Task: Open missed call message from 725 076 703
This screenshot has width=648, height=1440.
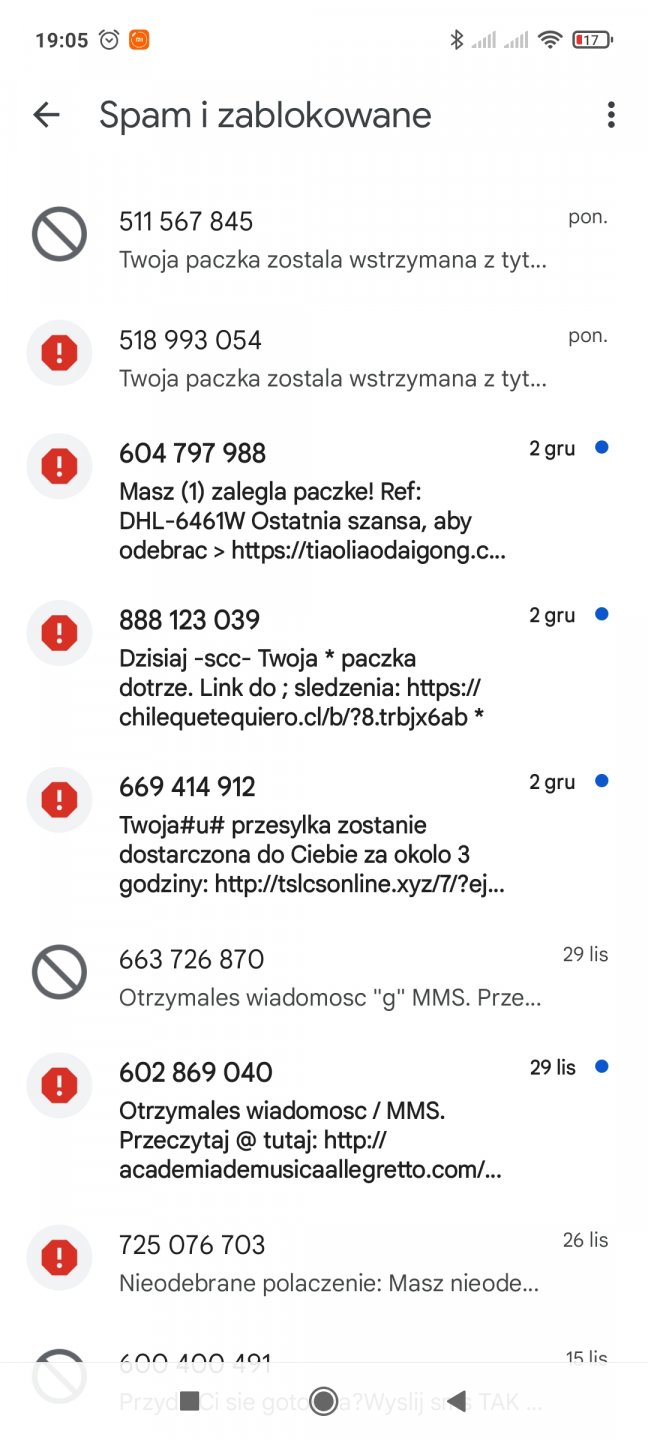Action: click(x=330, y=1263)
